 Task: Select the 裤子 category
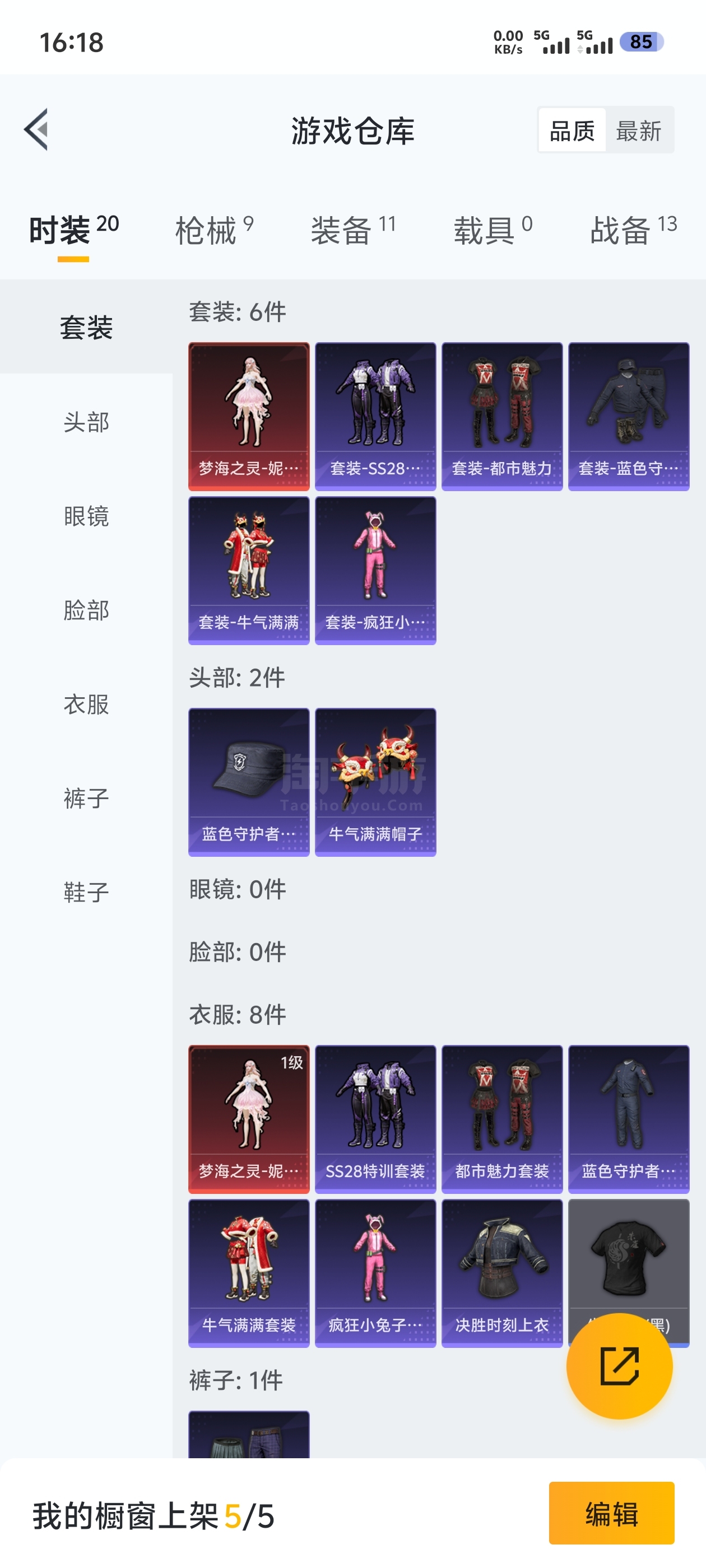coord(86,798)
